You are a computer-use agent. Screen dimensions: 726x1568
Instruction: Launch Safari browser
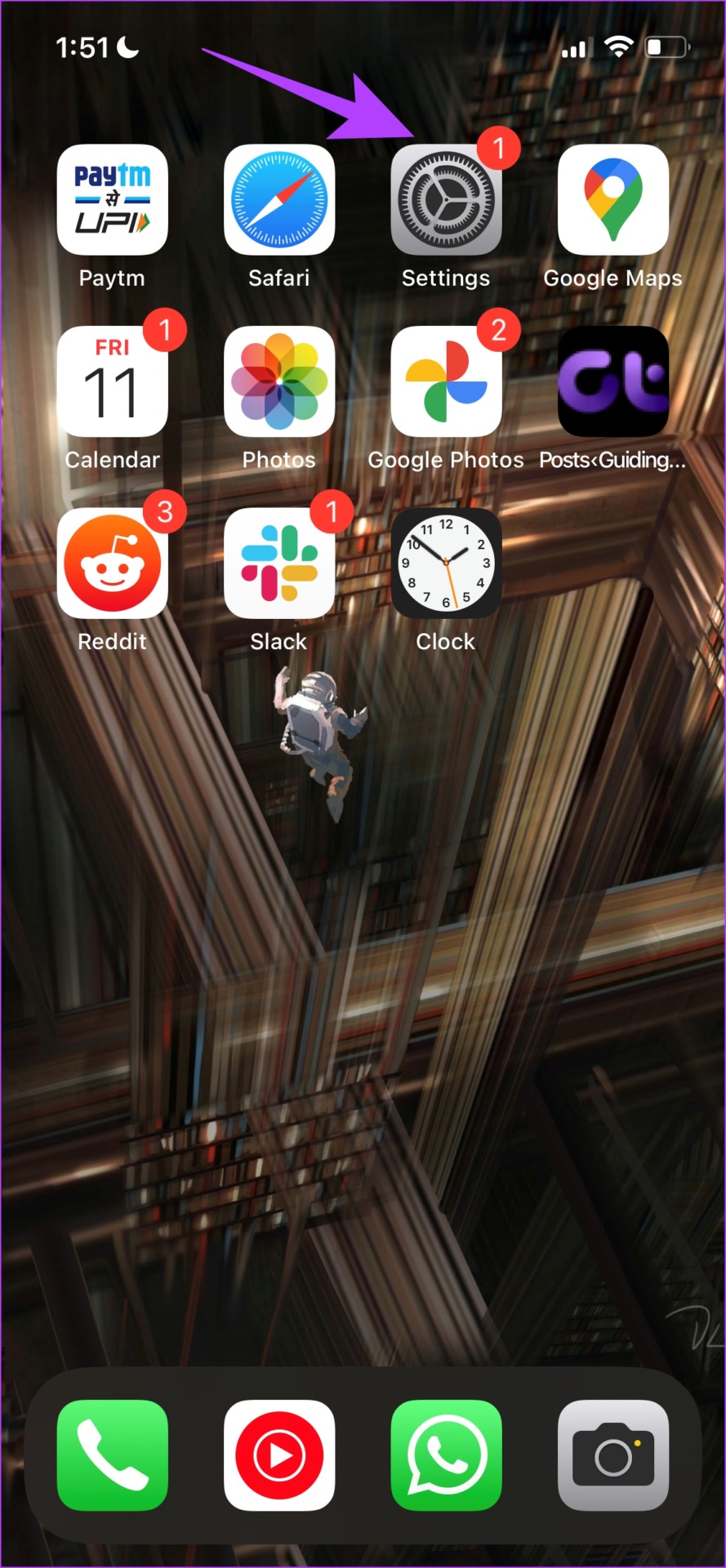pyautogui.click(x=279, y=200)
